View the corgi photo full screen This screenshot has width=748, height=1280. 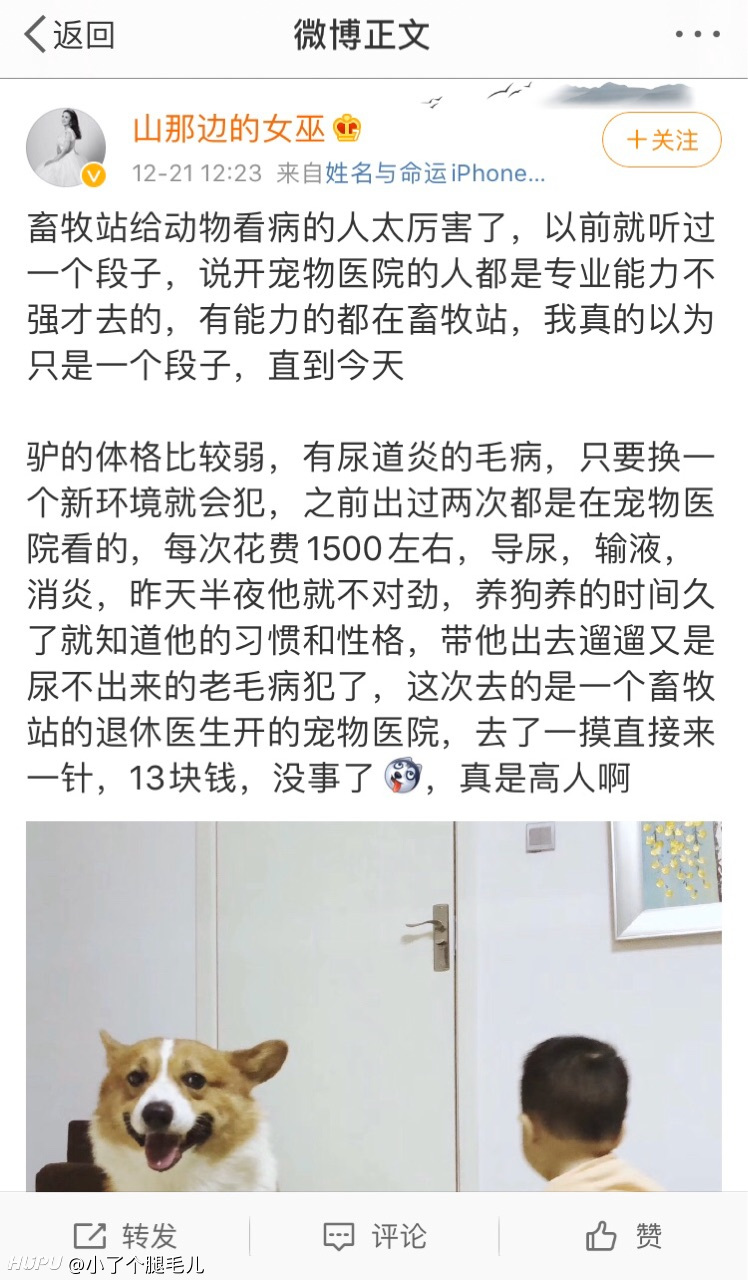374,1006
